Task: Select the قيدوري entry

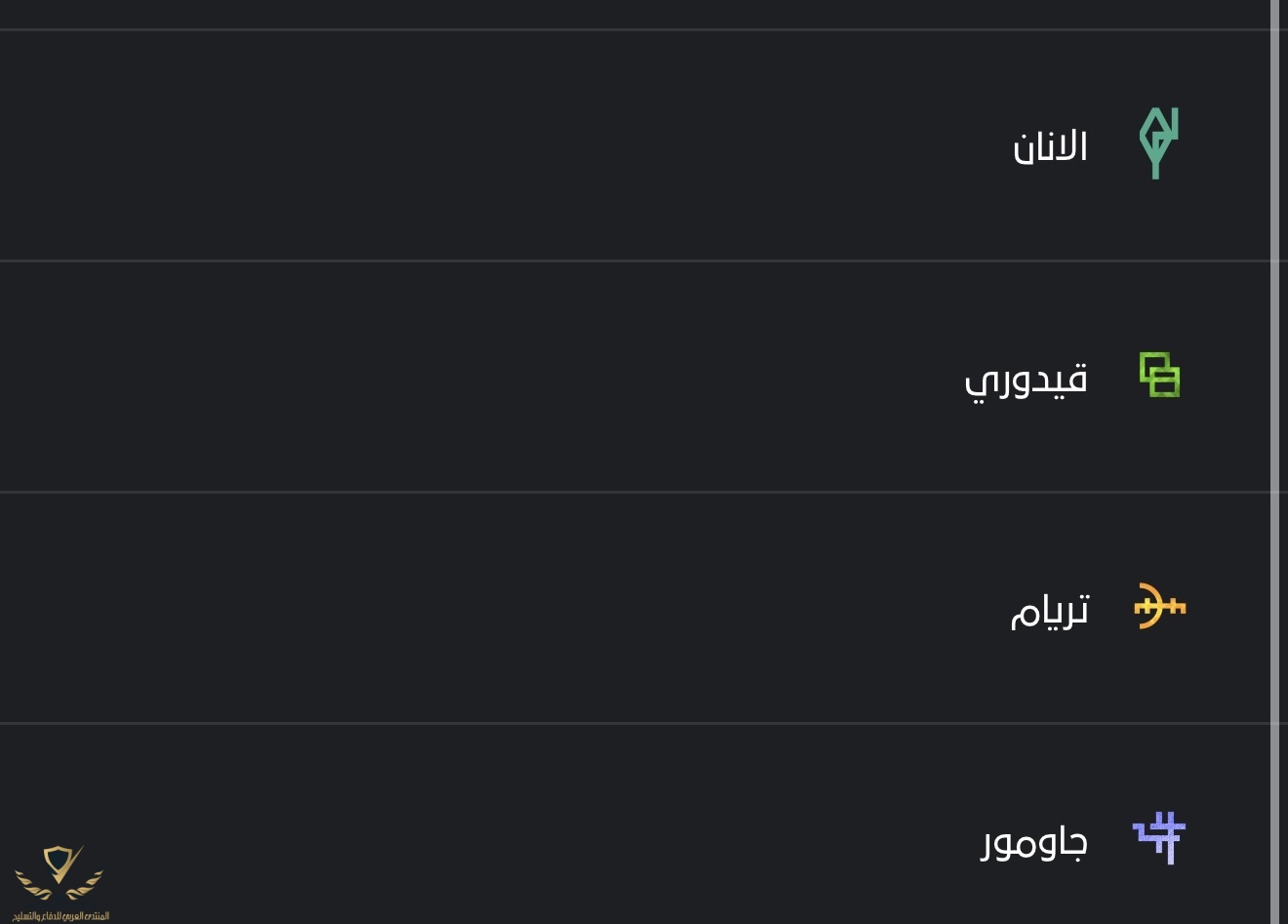Action: click(1026, 378)
